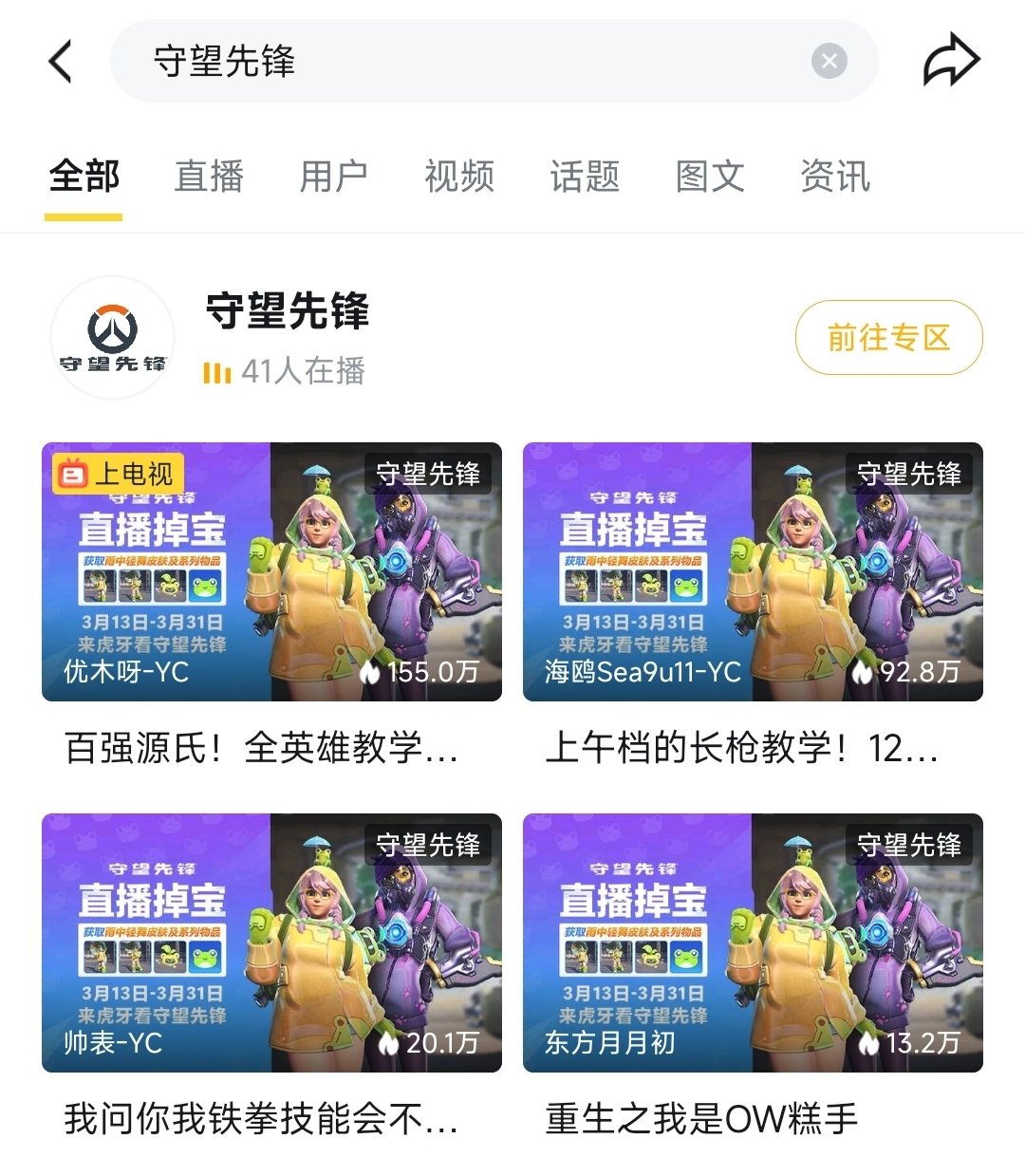Switch to the 话题 tab
Viewport: 1025px width, 1176px height.
(x=585, y=177)
